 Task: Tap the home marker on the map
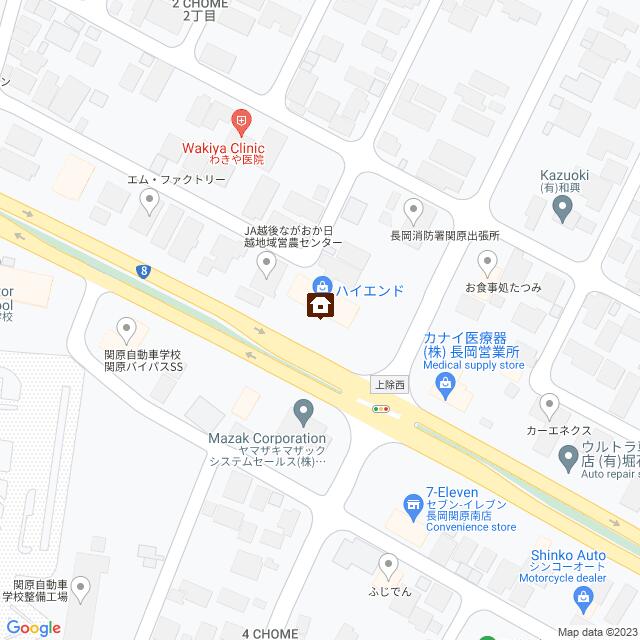click(x=320, y=305)
